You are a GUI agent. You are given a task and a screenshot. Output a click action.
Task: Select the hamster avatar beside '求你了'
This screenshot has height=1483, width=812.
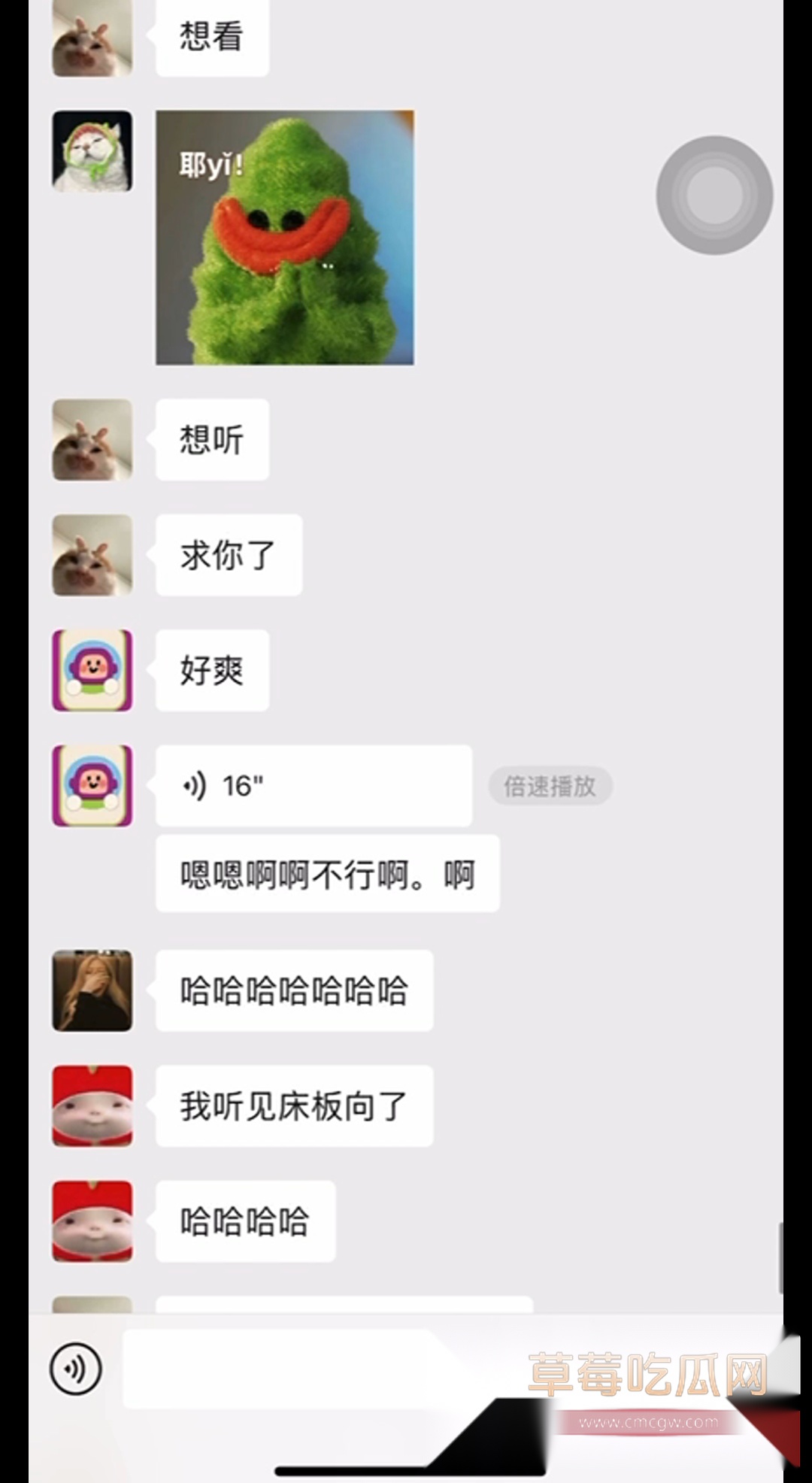click(x=91, y=557)
